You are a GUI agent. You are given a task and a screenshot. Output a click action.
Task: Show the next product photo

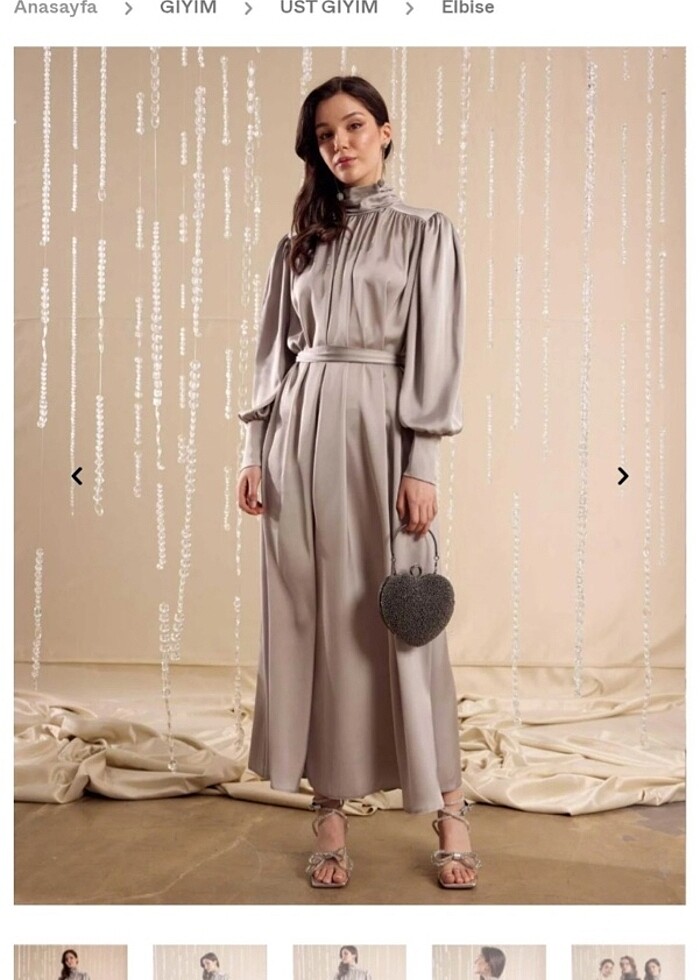622,476
